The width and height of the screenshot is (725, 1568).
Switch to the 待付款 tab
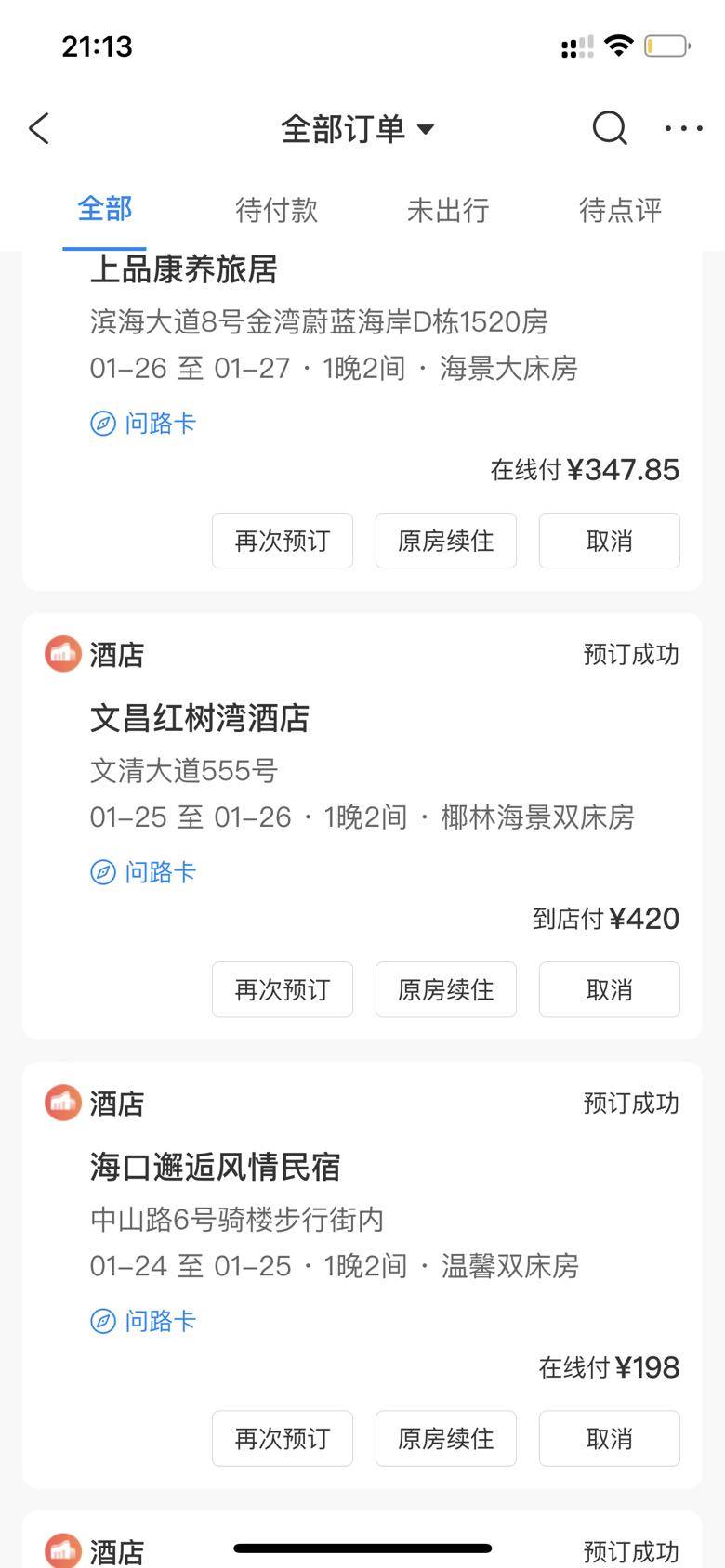click(x=276, y=210)
